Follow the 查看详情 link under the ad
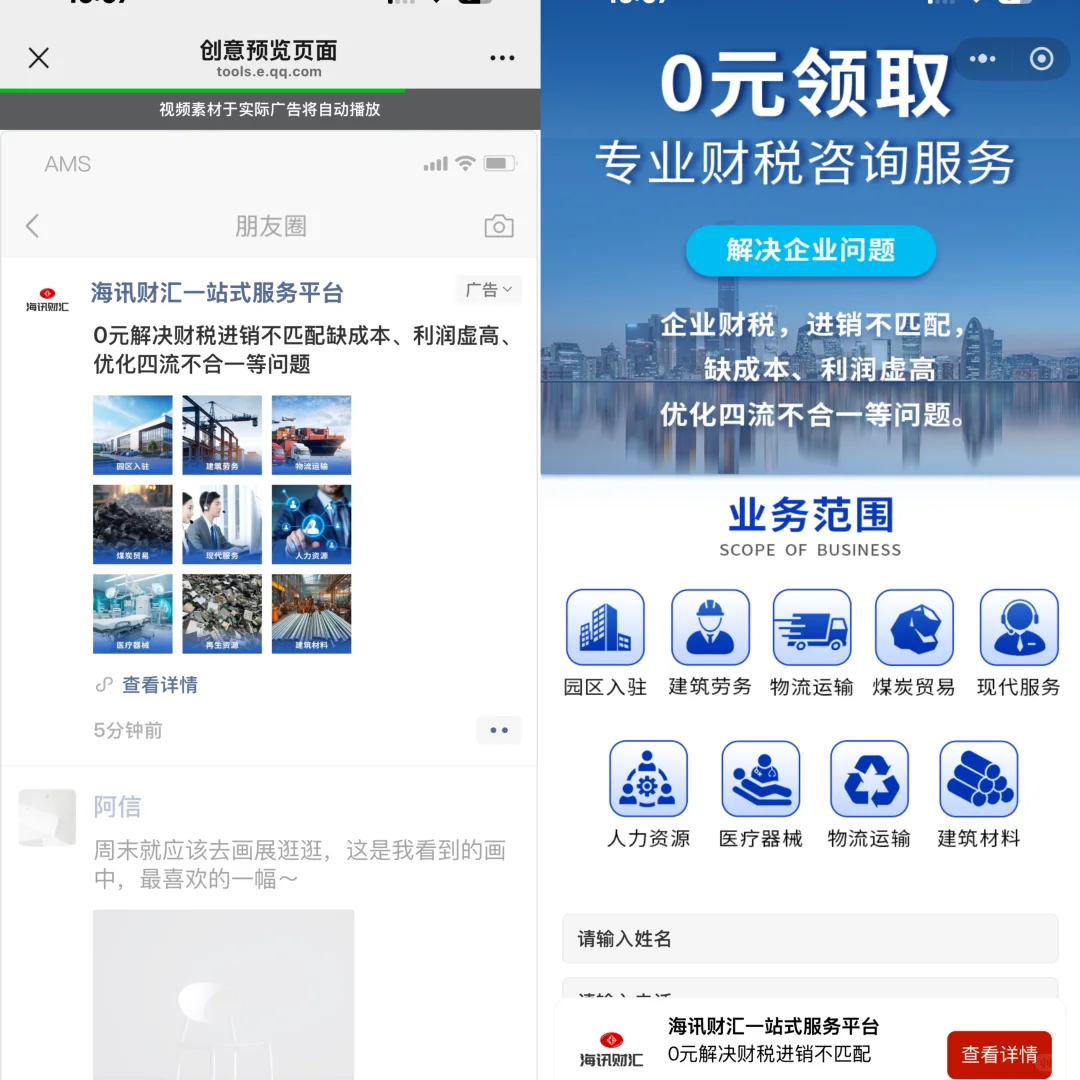 click(x=159, y=685)
